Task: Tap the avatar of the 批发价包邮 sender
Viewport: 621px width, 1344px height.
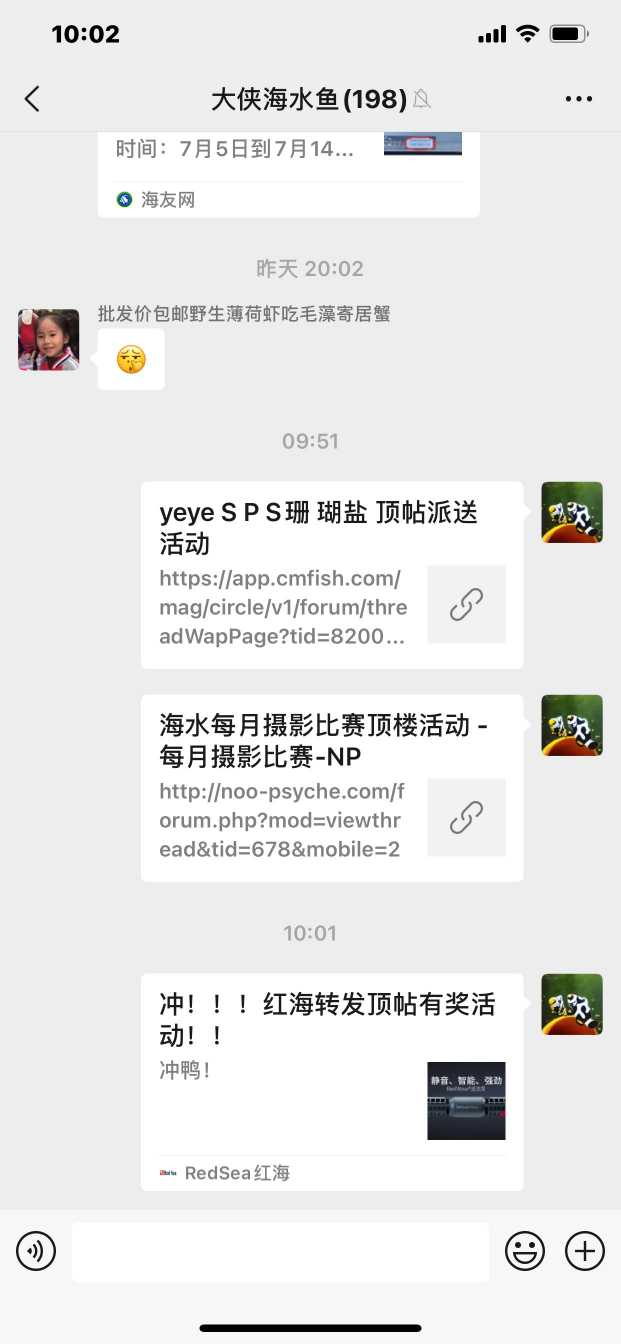Action: (x=48, y=340)
